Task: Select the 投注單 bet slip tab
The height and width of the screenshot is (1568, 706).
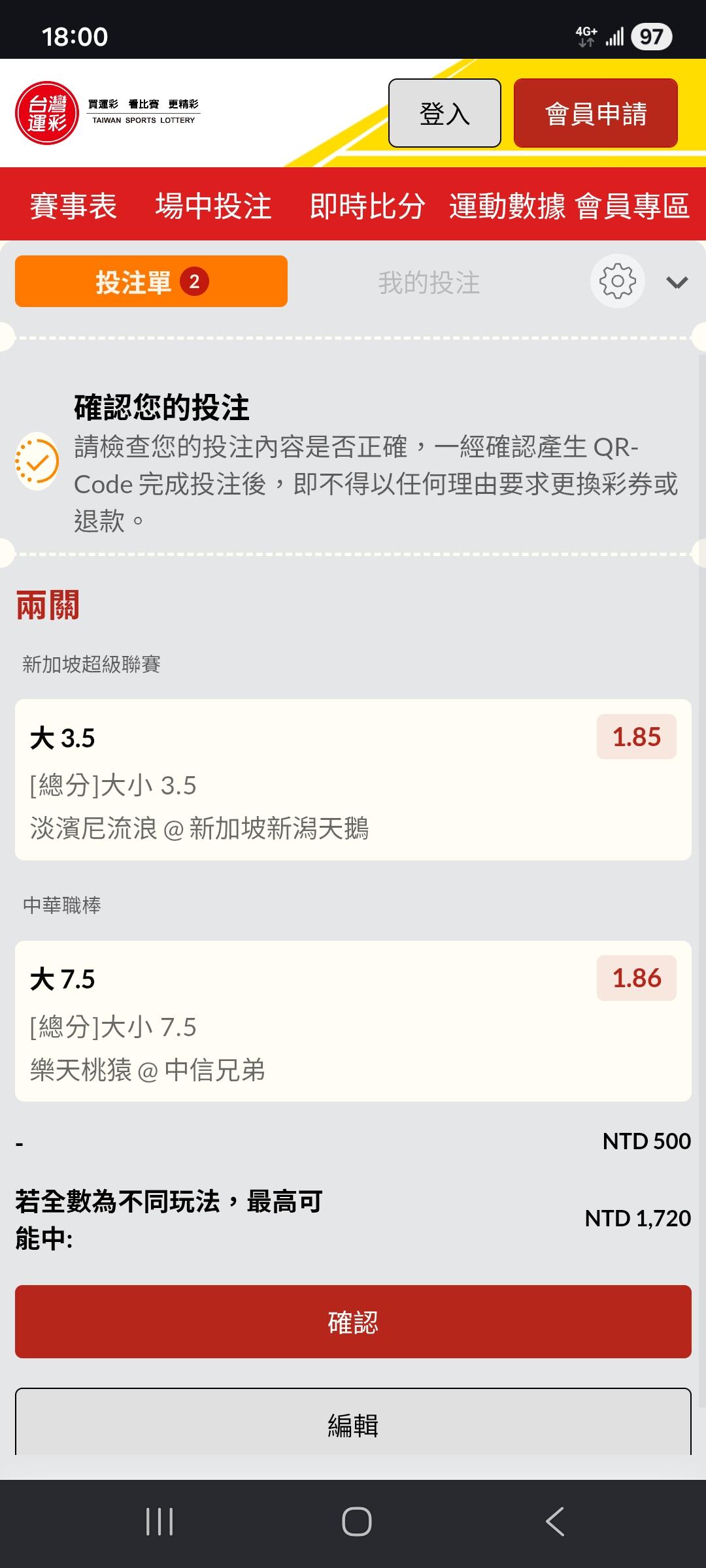Action: pos(151,282)
